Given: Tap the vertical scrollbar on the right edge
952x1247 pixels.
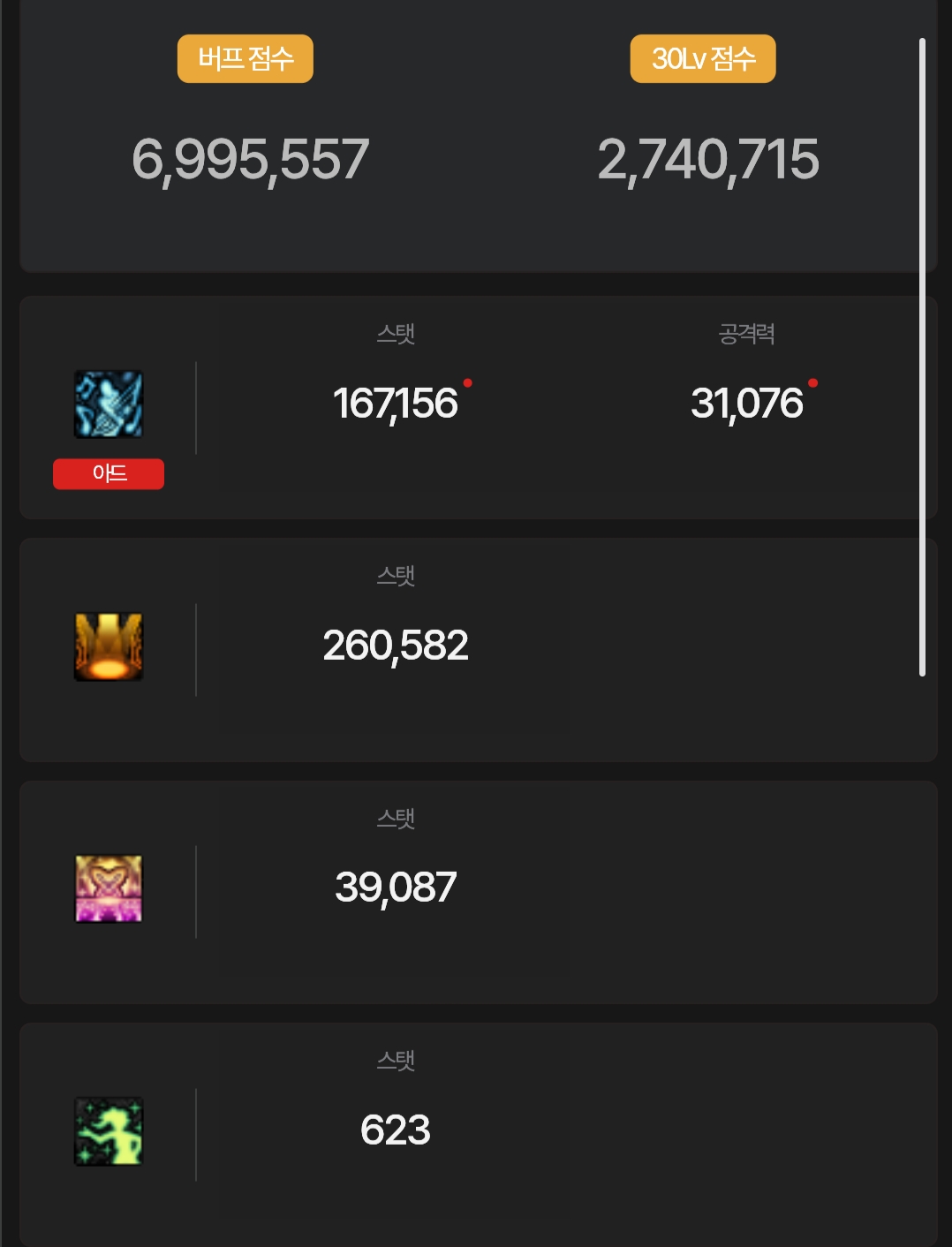Looking at the screenshot, I should [x=922, y=357].
